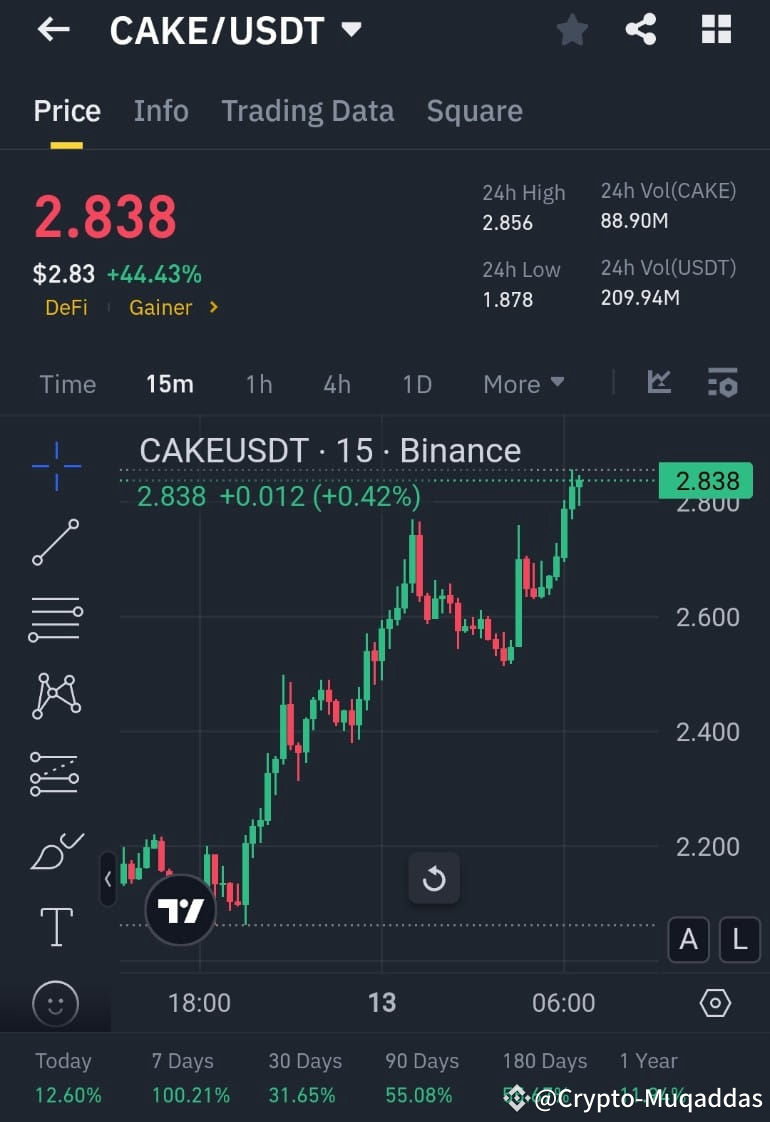Tap the TradingView logo on the chart
The width and height of the screenshot is (770, 1122).
coord(180,908)
